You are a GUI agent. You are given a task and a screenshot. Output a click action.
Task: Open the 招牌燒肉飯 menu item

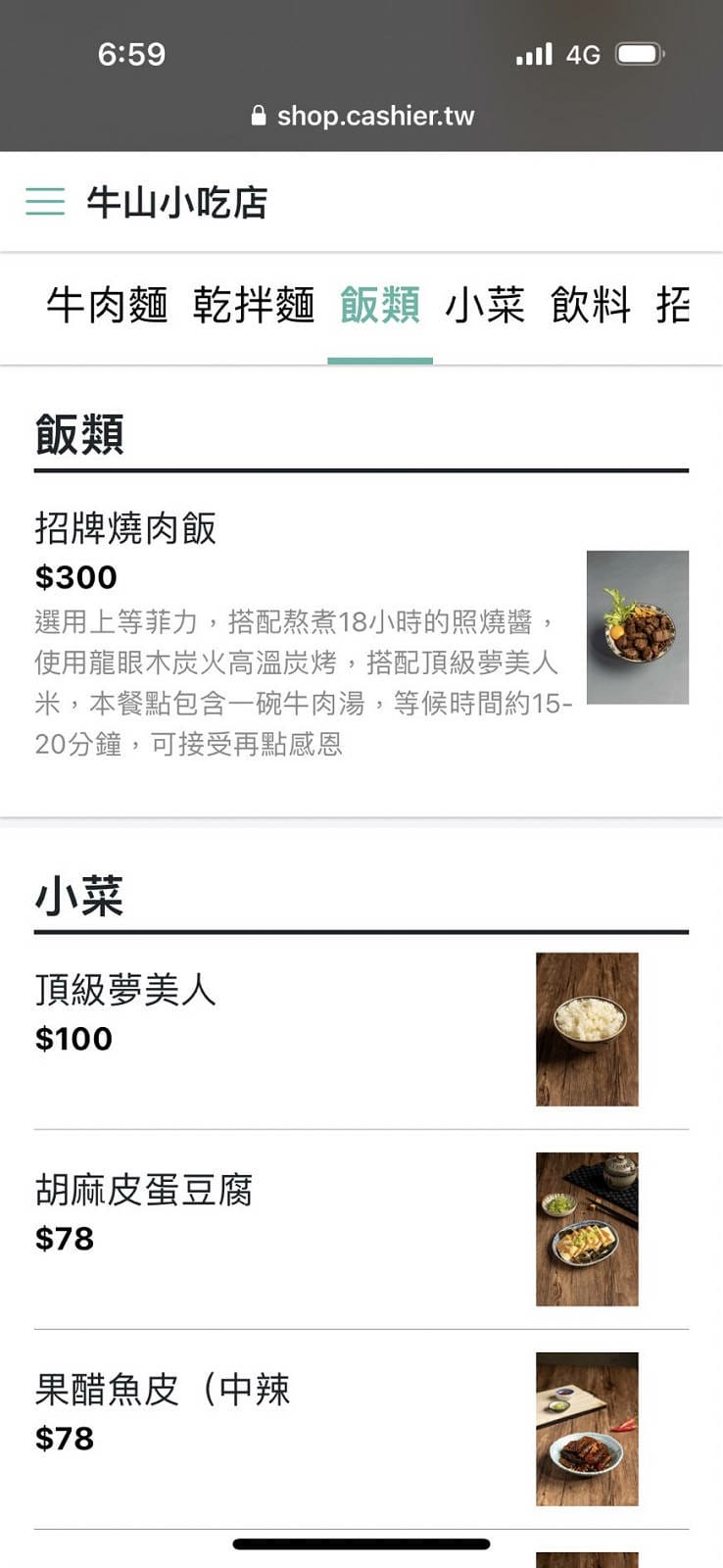tap(125, 528)
